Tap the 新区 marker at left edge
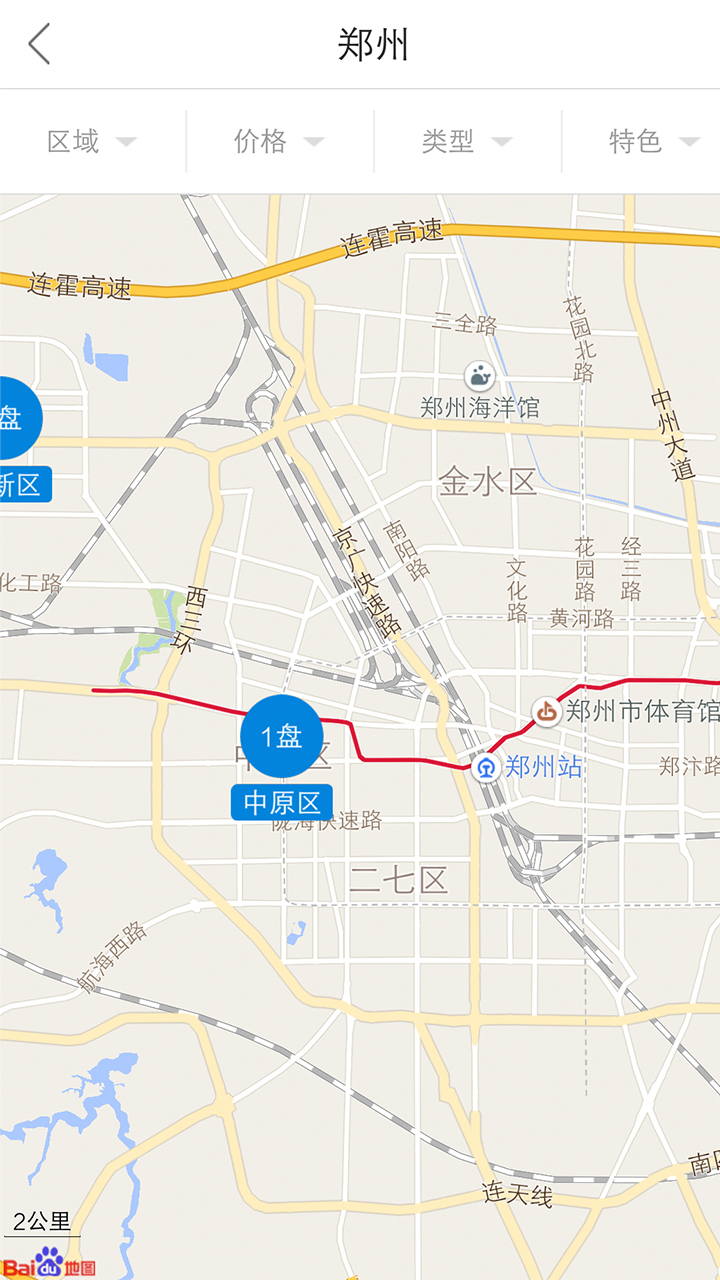The height and width of the screenshot is (1280, 720). click(14, 420)
